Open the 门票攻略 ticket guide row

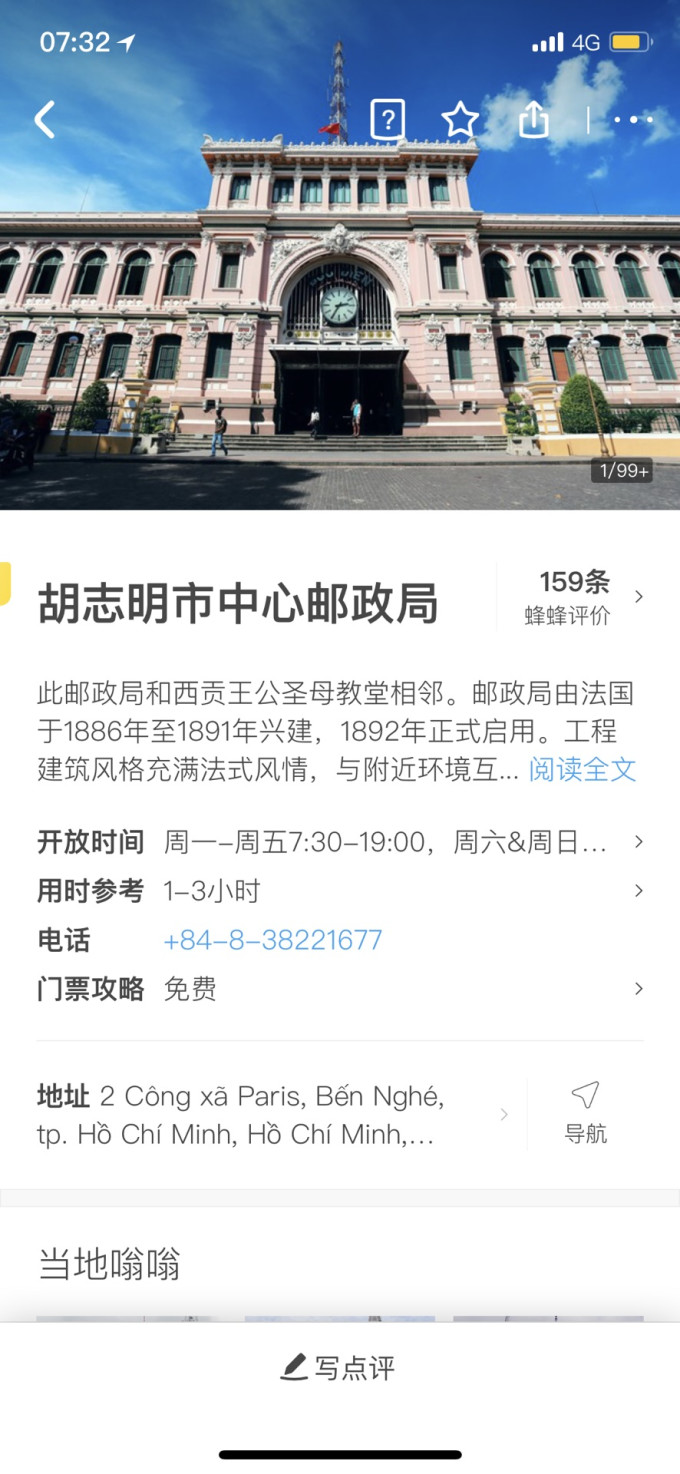(x=340, y=989)
